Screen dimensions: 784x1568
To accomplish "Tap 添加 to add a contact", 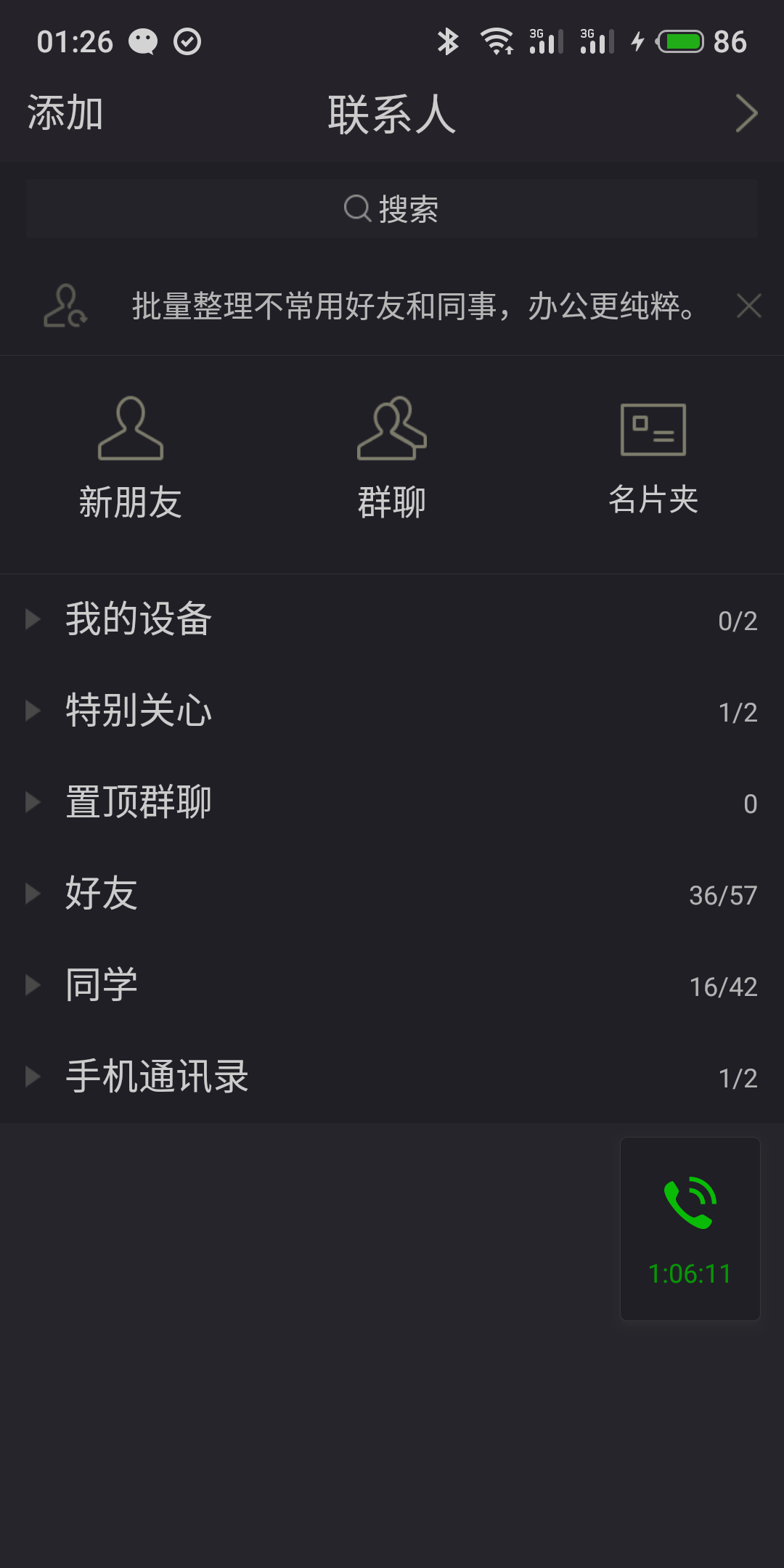I will [65, 114].
